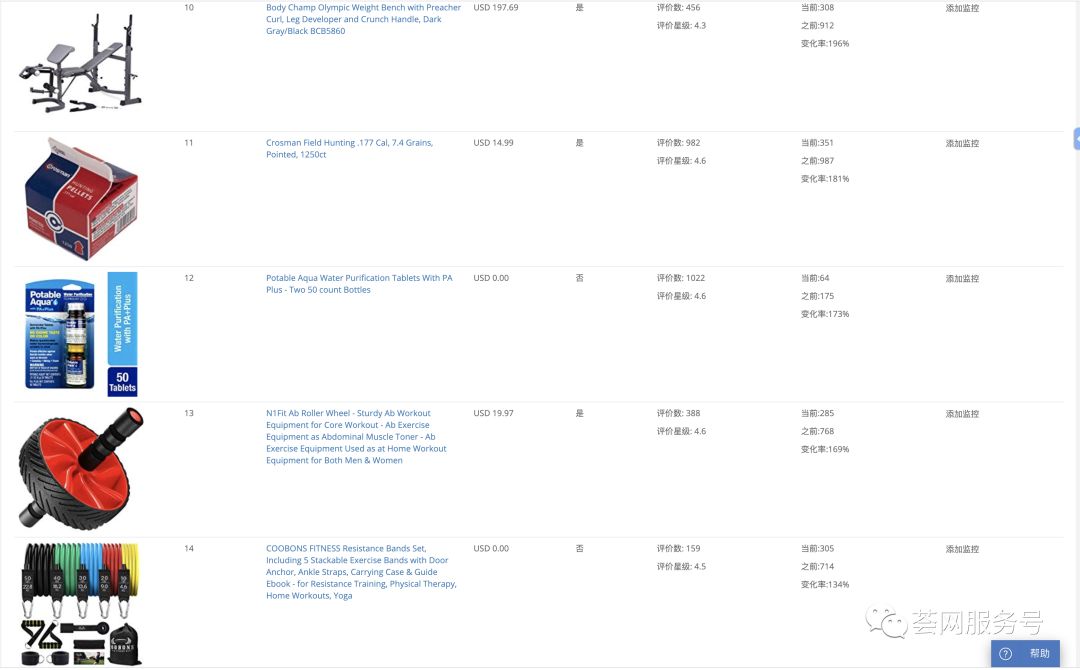Tap the red ab roller wheel image

click(80, 468)
